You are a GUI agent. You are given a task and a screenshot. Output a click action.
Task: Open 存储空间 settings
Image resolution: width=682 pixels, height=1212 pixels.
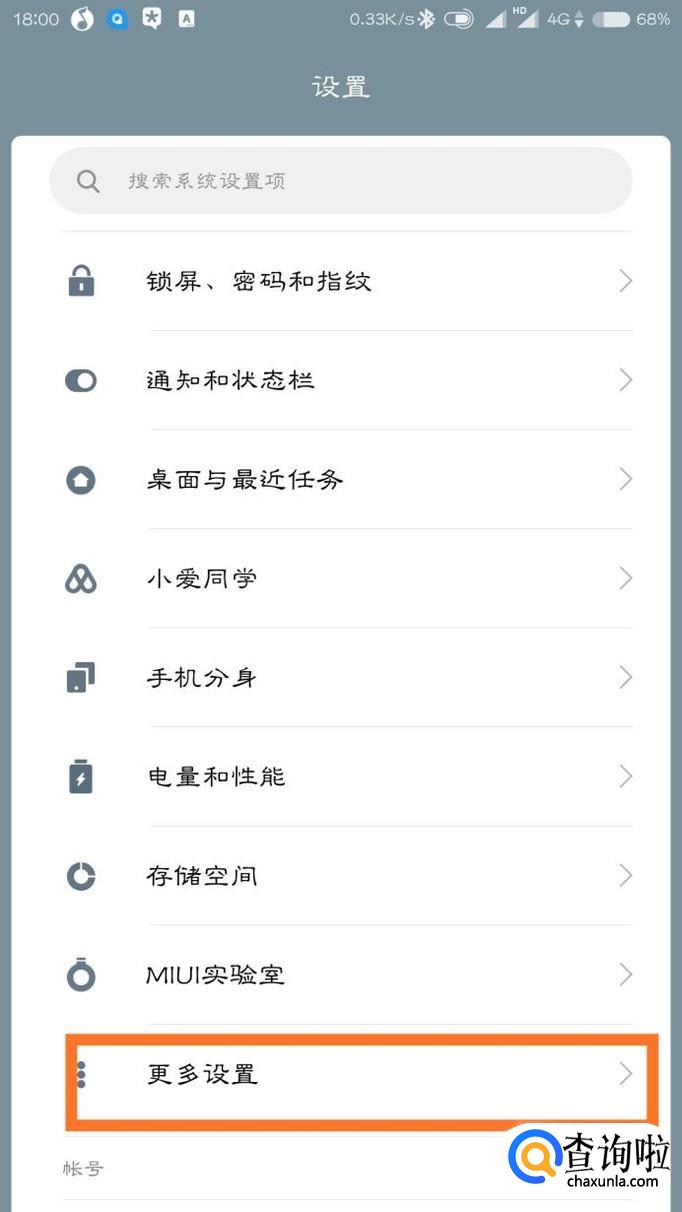tap(340, 876)
